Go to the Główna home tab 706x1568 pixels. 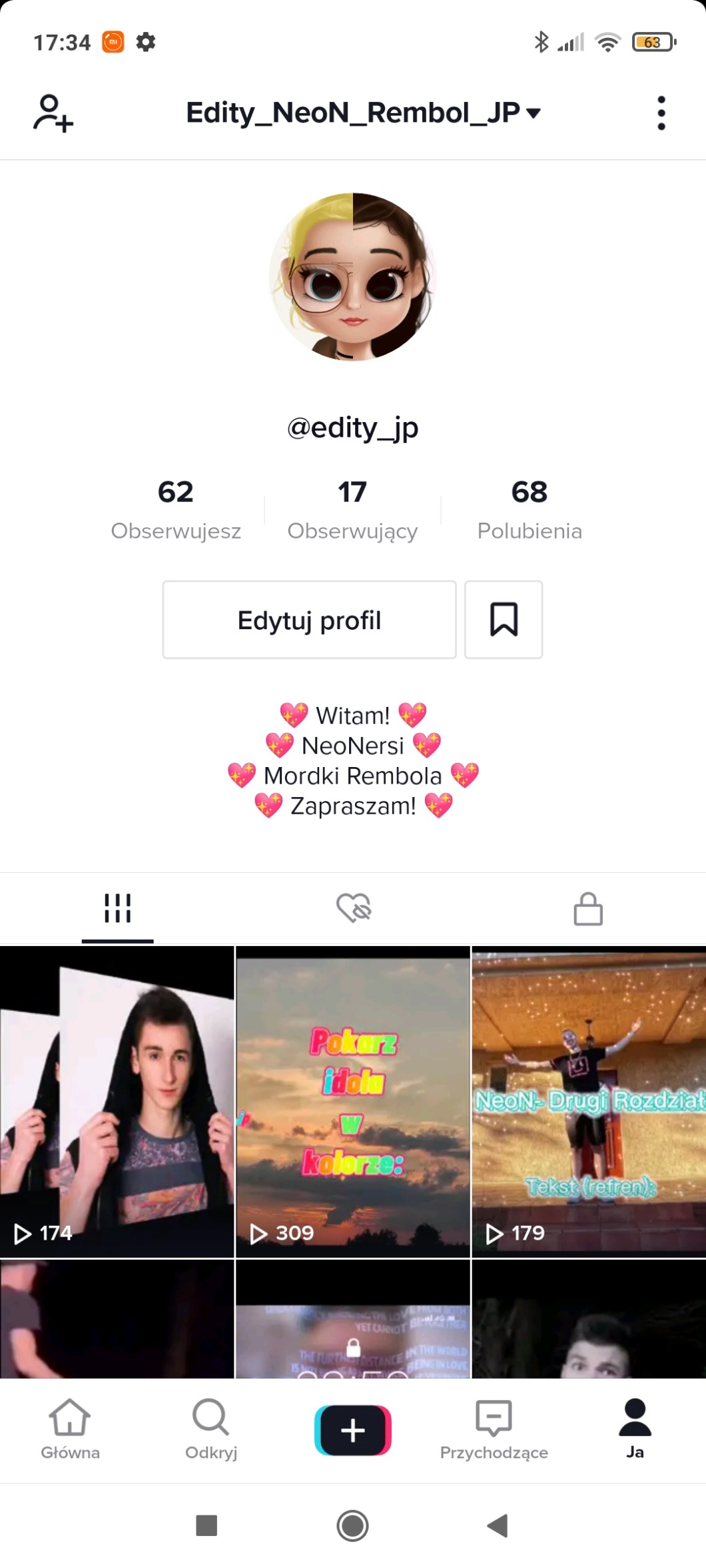[x=70, y=1429]
